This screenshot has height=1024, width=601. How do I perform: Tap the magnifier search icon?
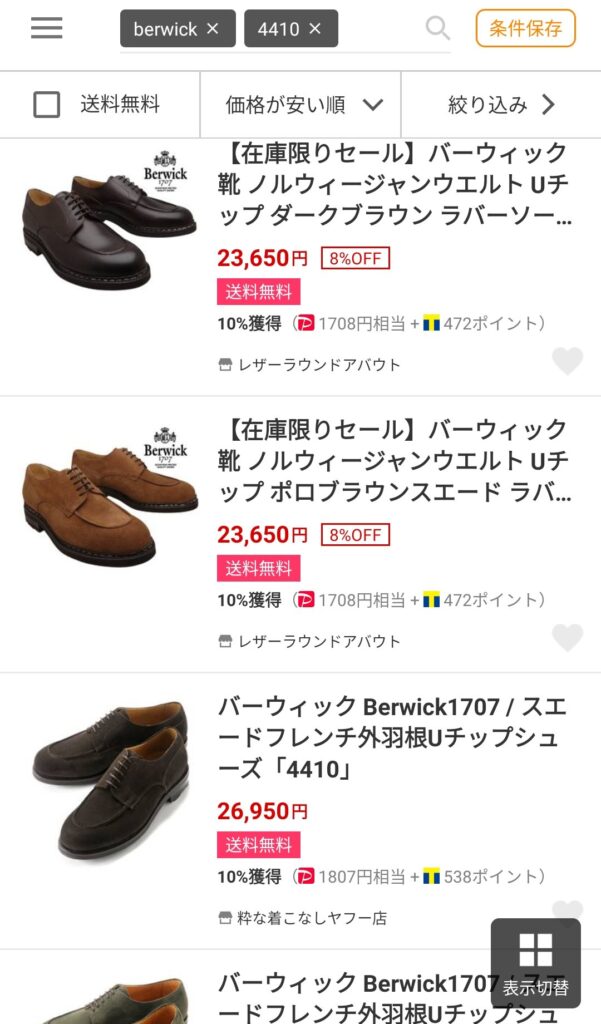click(x=437, y=28)
